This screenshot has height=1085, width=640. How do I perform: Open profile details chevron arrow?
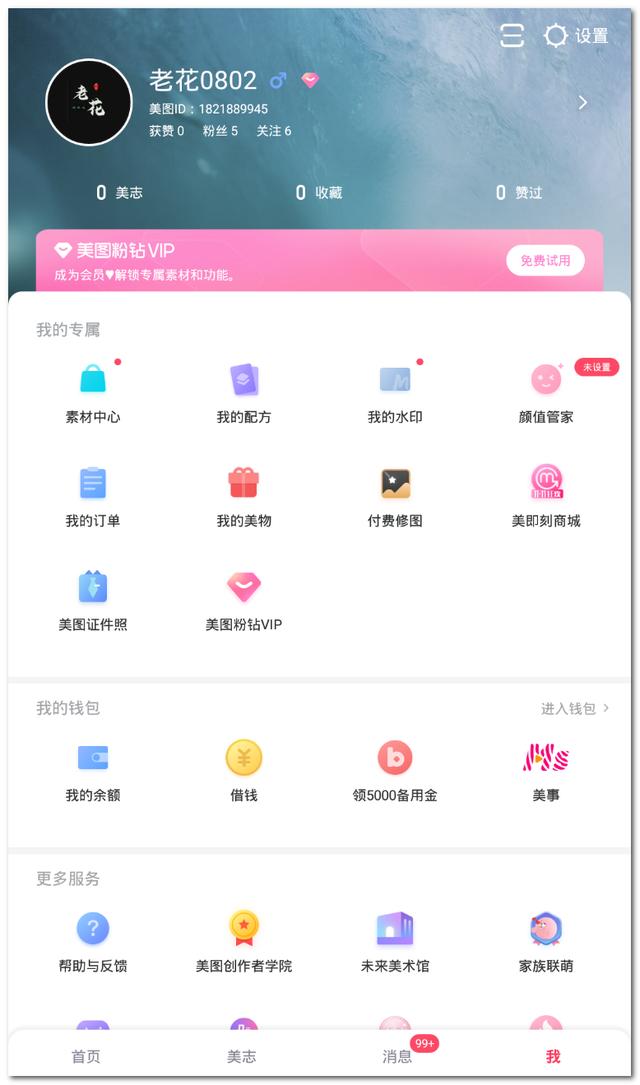point(583,102)
